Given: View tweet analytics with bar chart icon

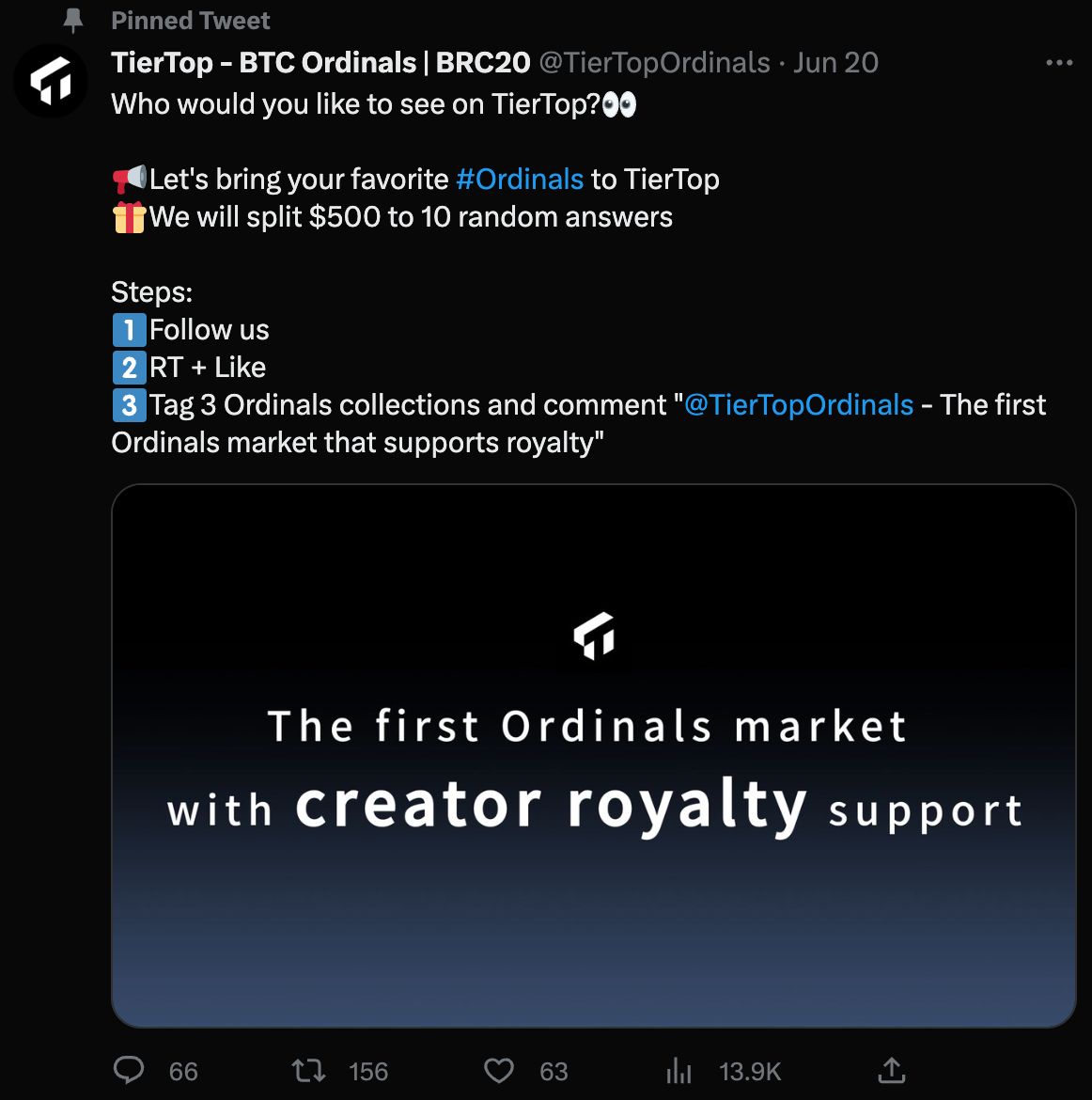Looking at the screenshot, I should pyautogui.click(x=679, y=1070).
